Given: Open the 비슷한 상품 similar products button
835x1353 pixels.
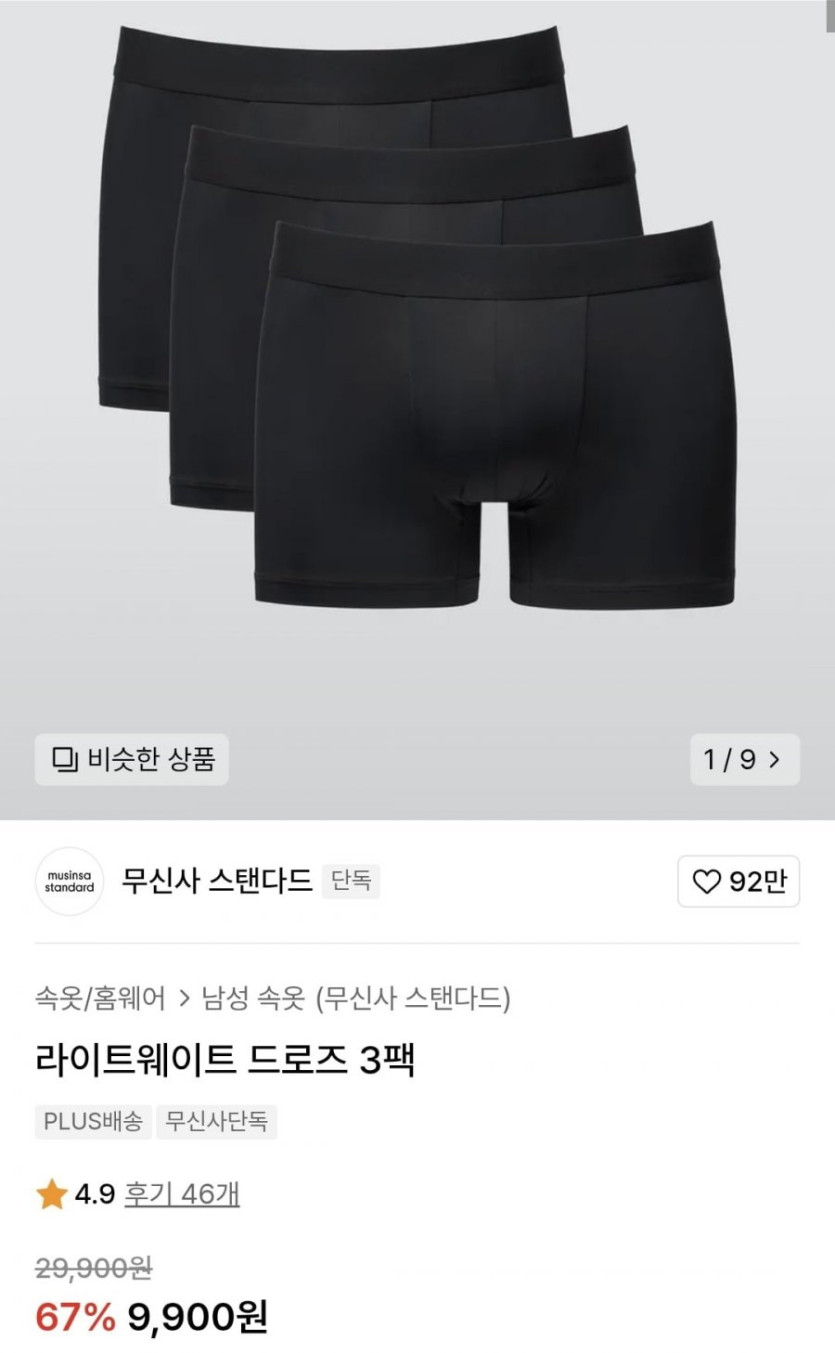Looking at the screenshot, I should (132, 760).
